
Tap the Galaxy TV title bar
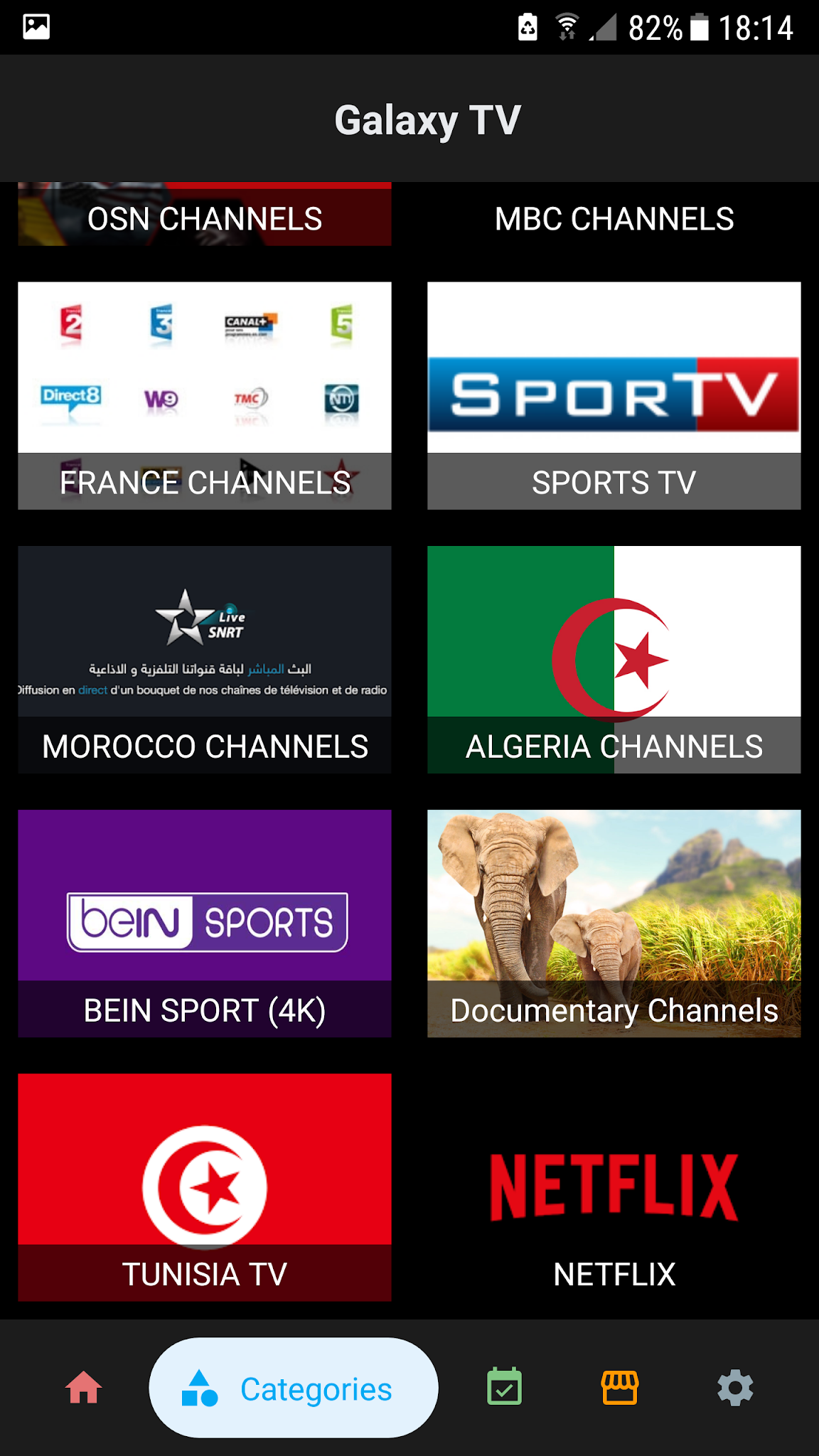coord(427,119)
